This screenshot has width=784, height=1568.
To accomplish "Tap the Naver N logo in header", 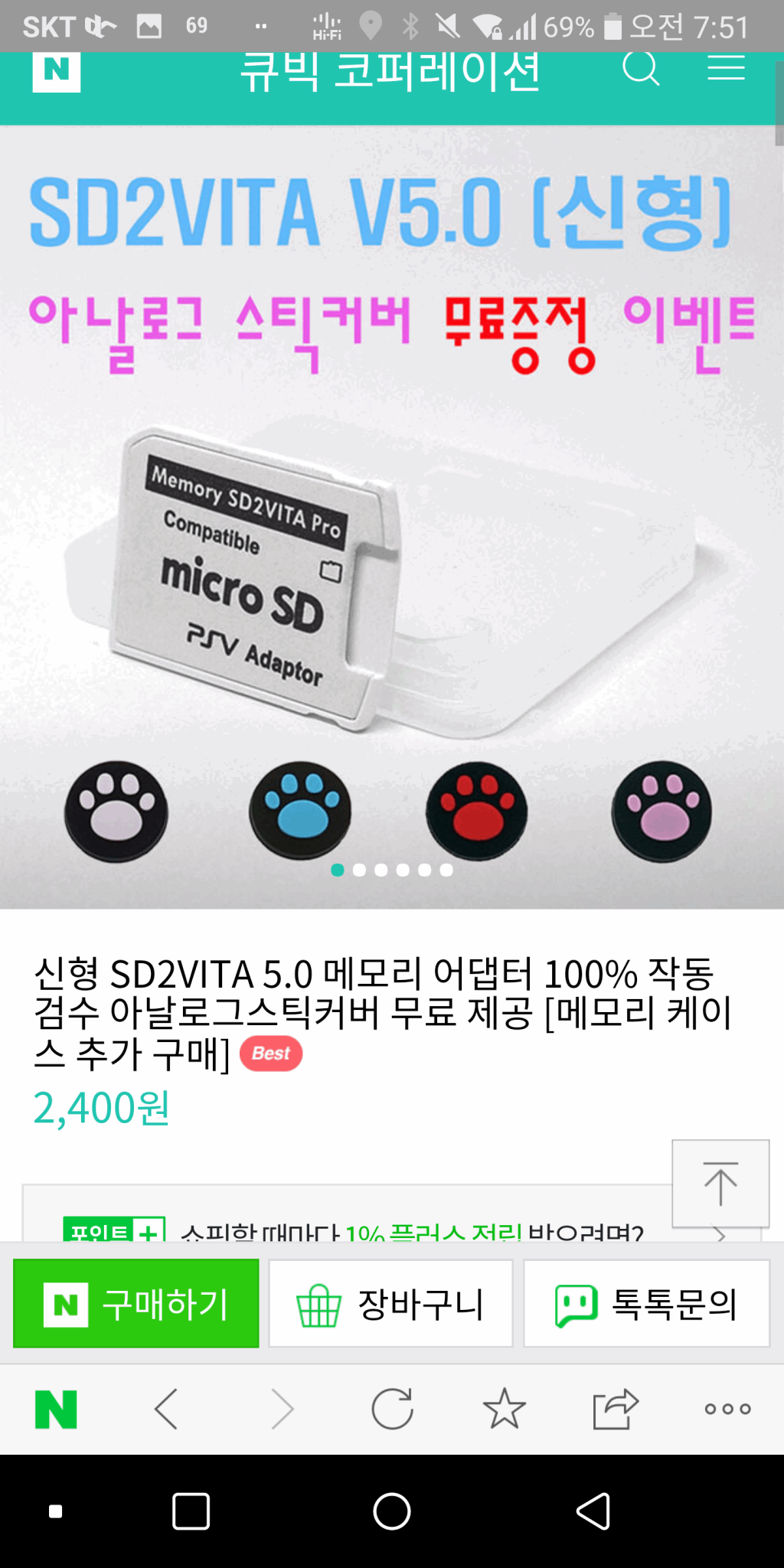I will pos(56,72).
